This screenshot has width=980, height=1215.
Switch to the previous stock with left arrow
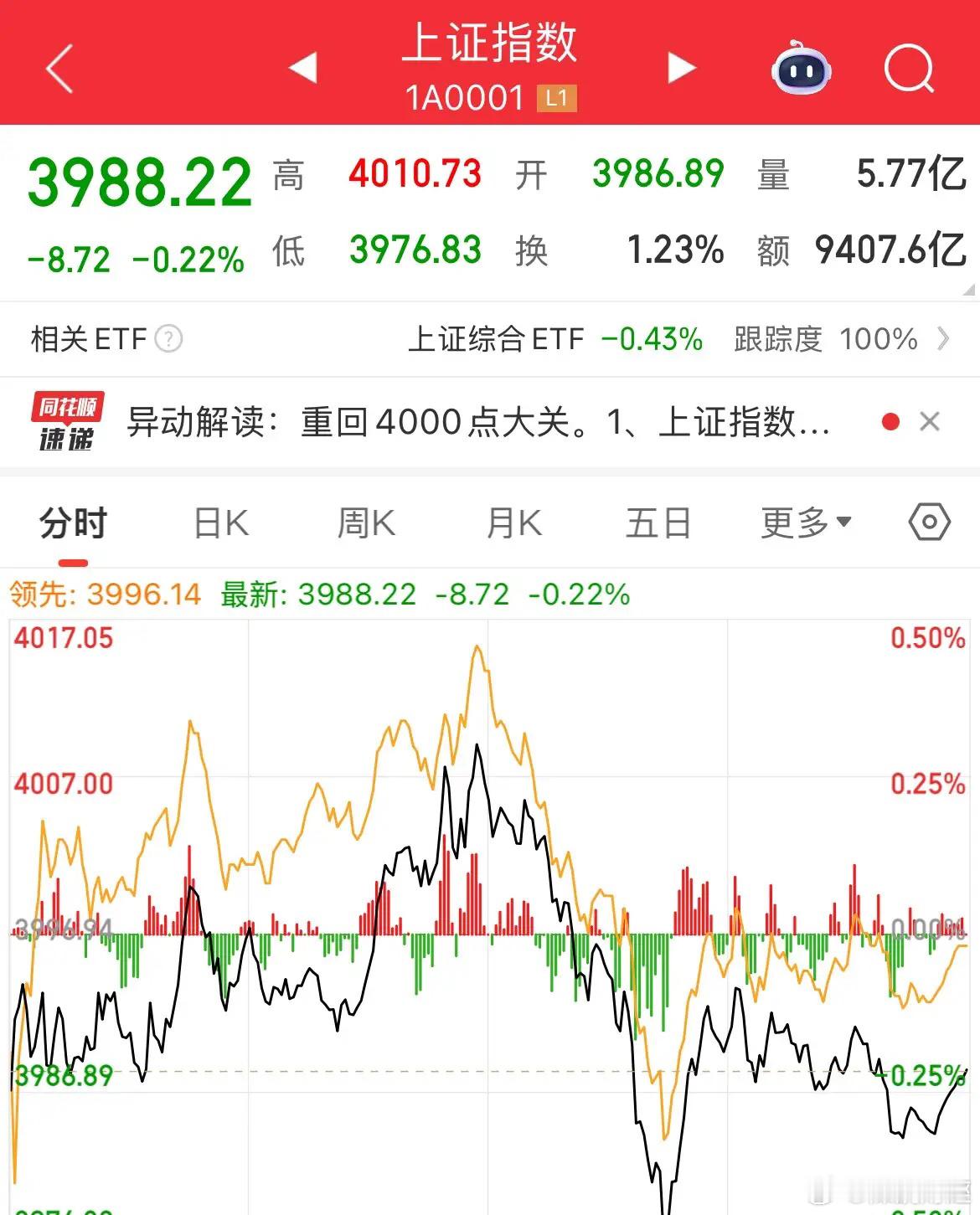click(x=302, y=69)
